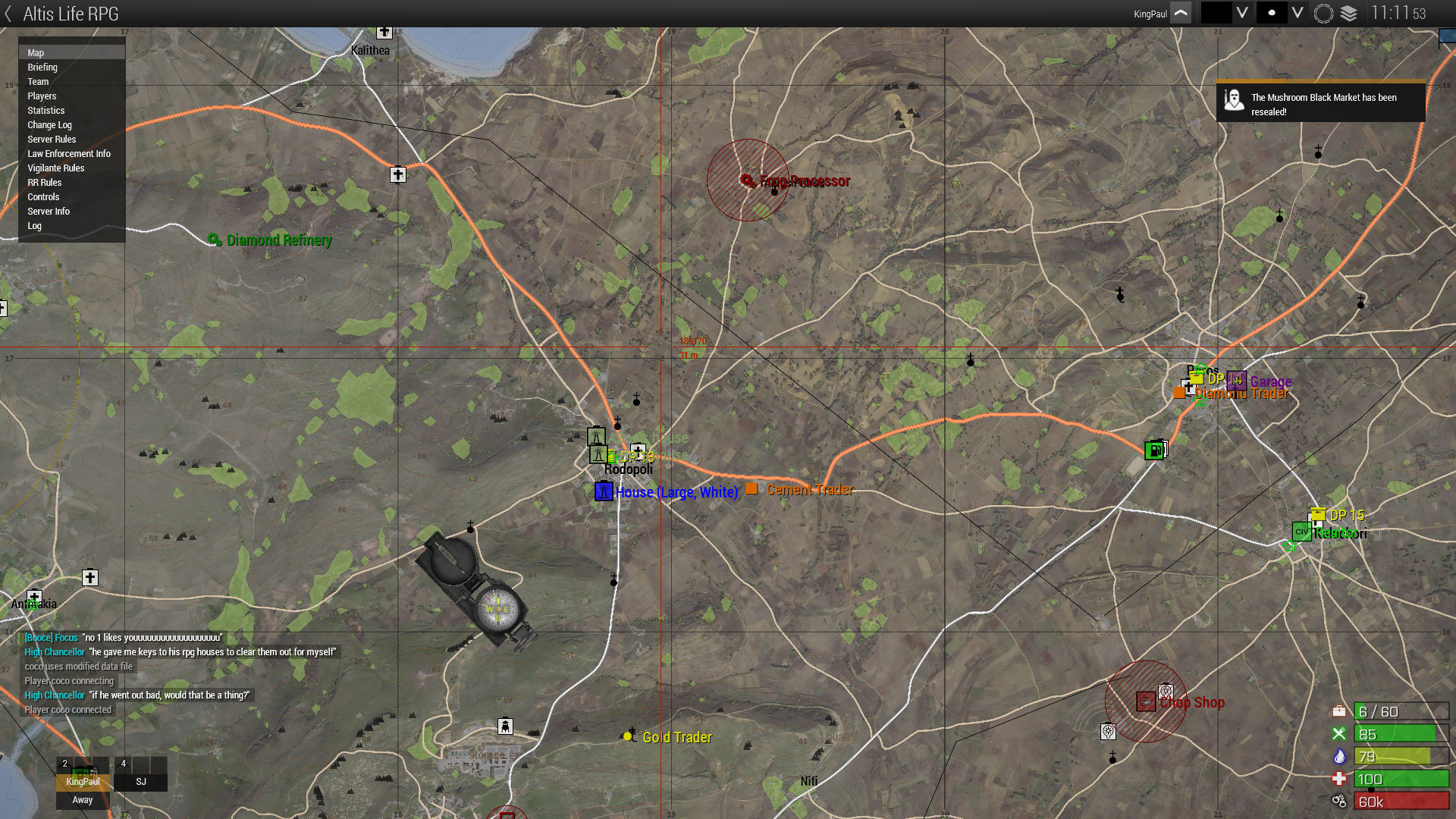Image resolution: width=1456 pixels, height=819 pixels.
Task: Open the Team section
Action: pos(38,82)
